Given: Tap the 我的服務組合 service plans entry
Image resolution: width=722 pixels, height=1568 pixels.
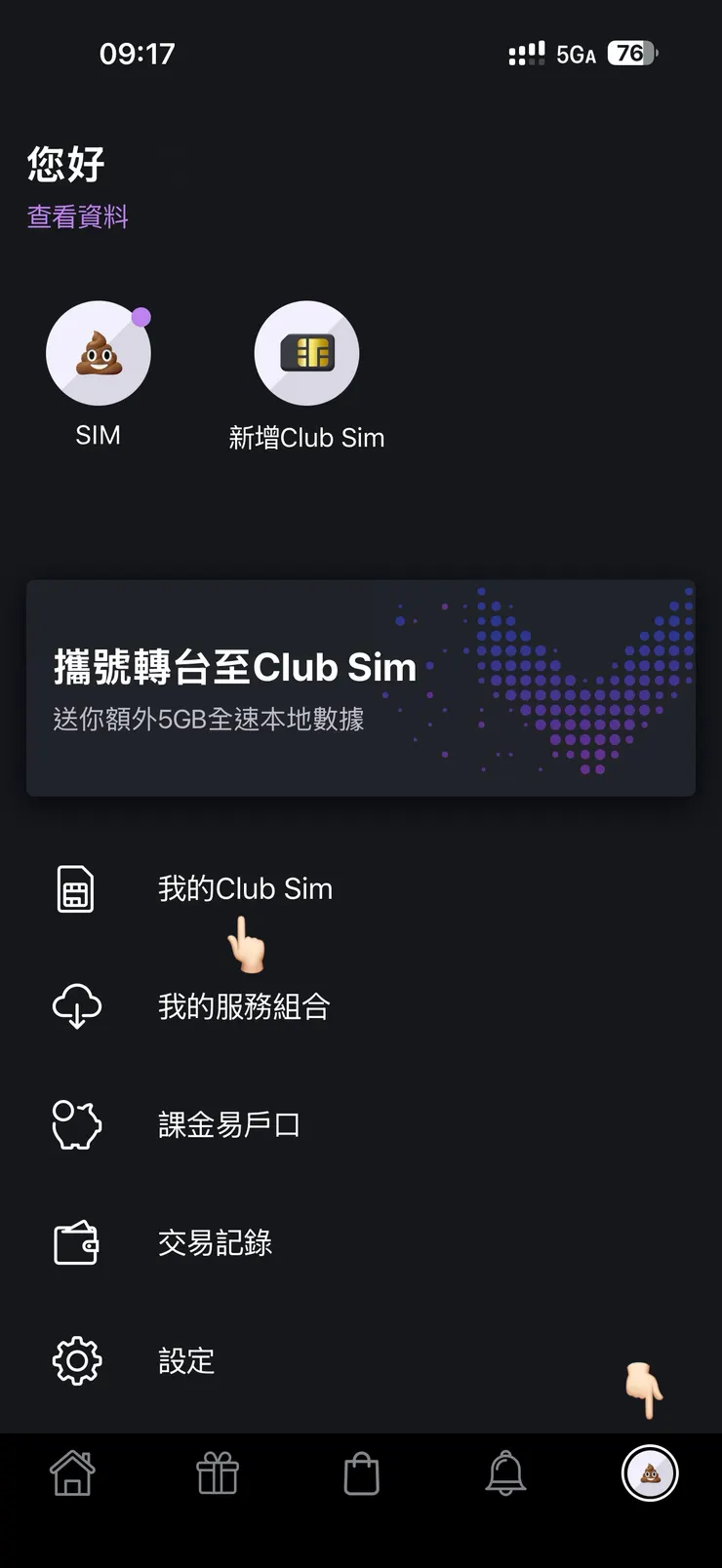Looking at the screenshot, I should pos(245,1007).
